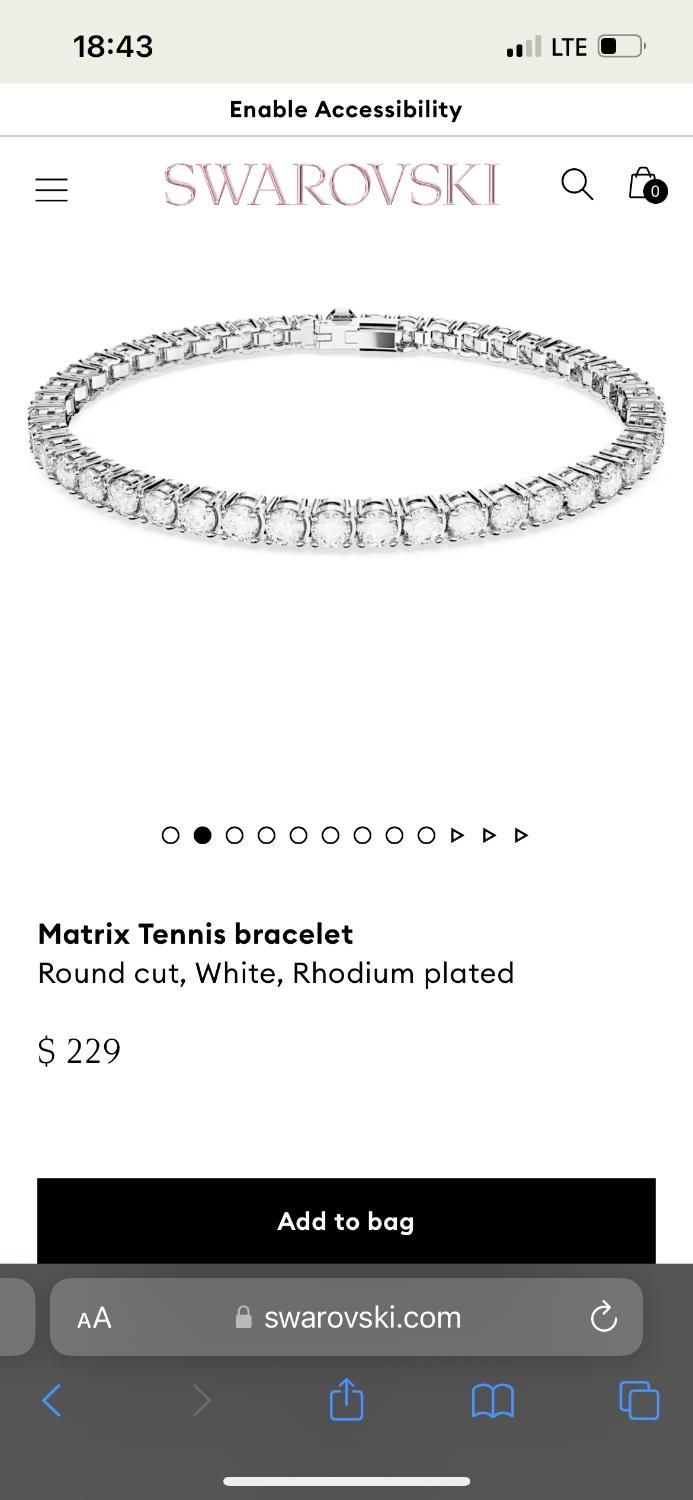The image size is (693, 1500).
Task: Share this page from Safari toolbar
Action: coord(346,1399)
